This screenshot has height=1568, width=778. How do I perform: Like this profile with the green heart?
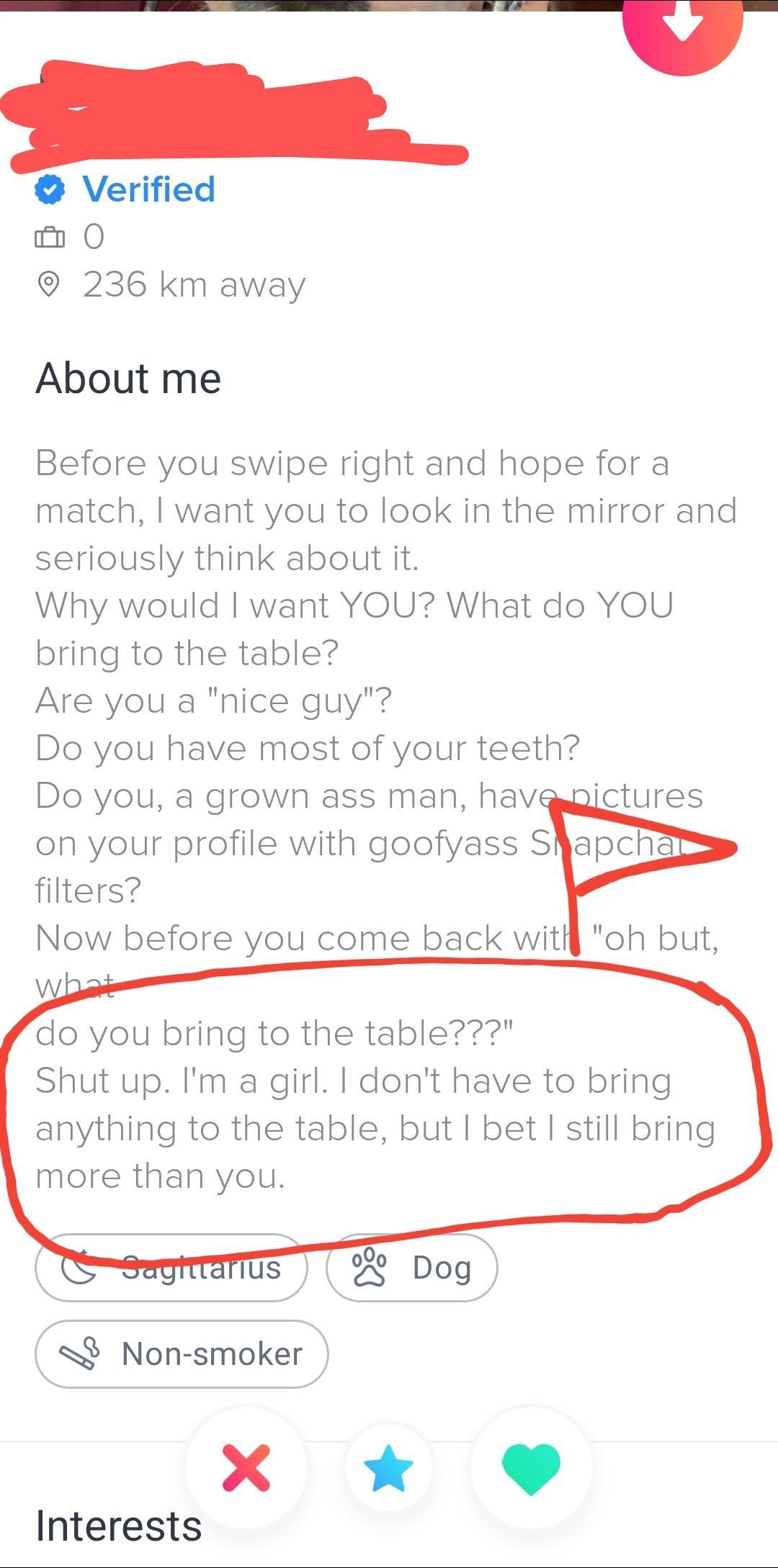531,1467
